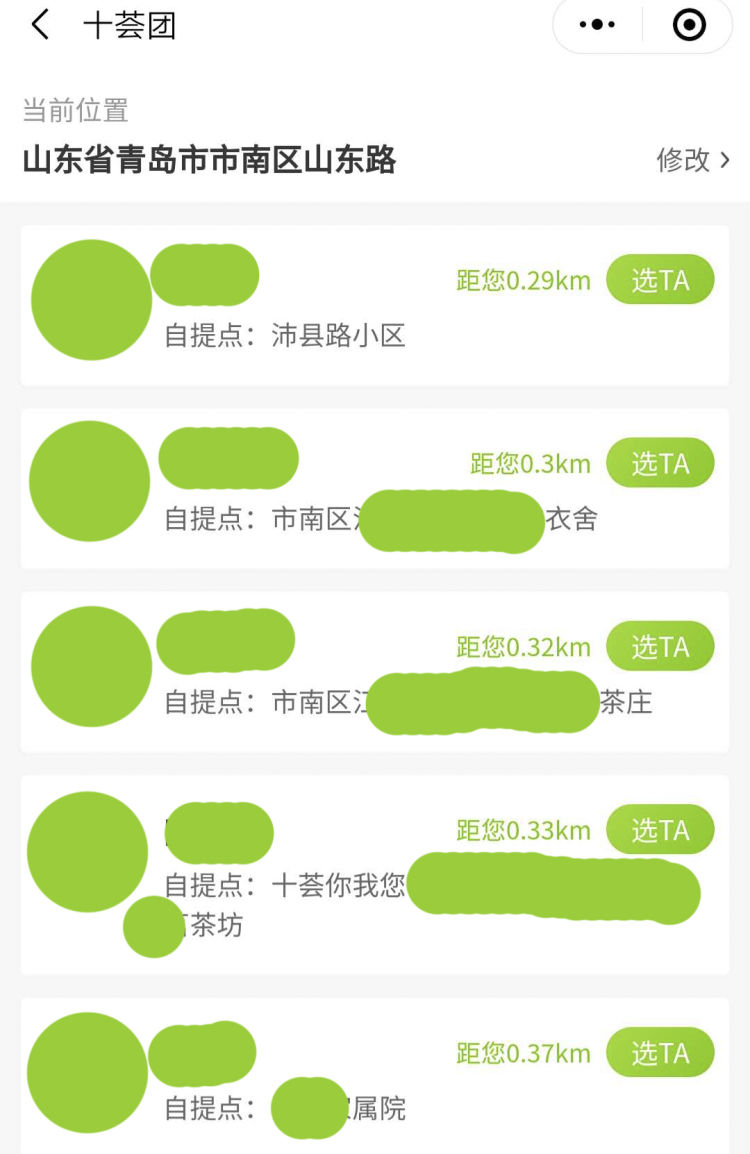Image resolution: width=750 pixels, height=1154 pixels.
Task: Select TA for the 茶庄 pickup point
Action: pyautogui.click(x=661, y=647)
